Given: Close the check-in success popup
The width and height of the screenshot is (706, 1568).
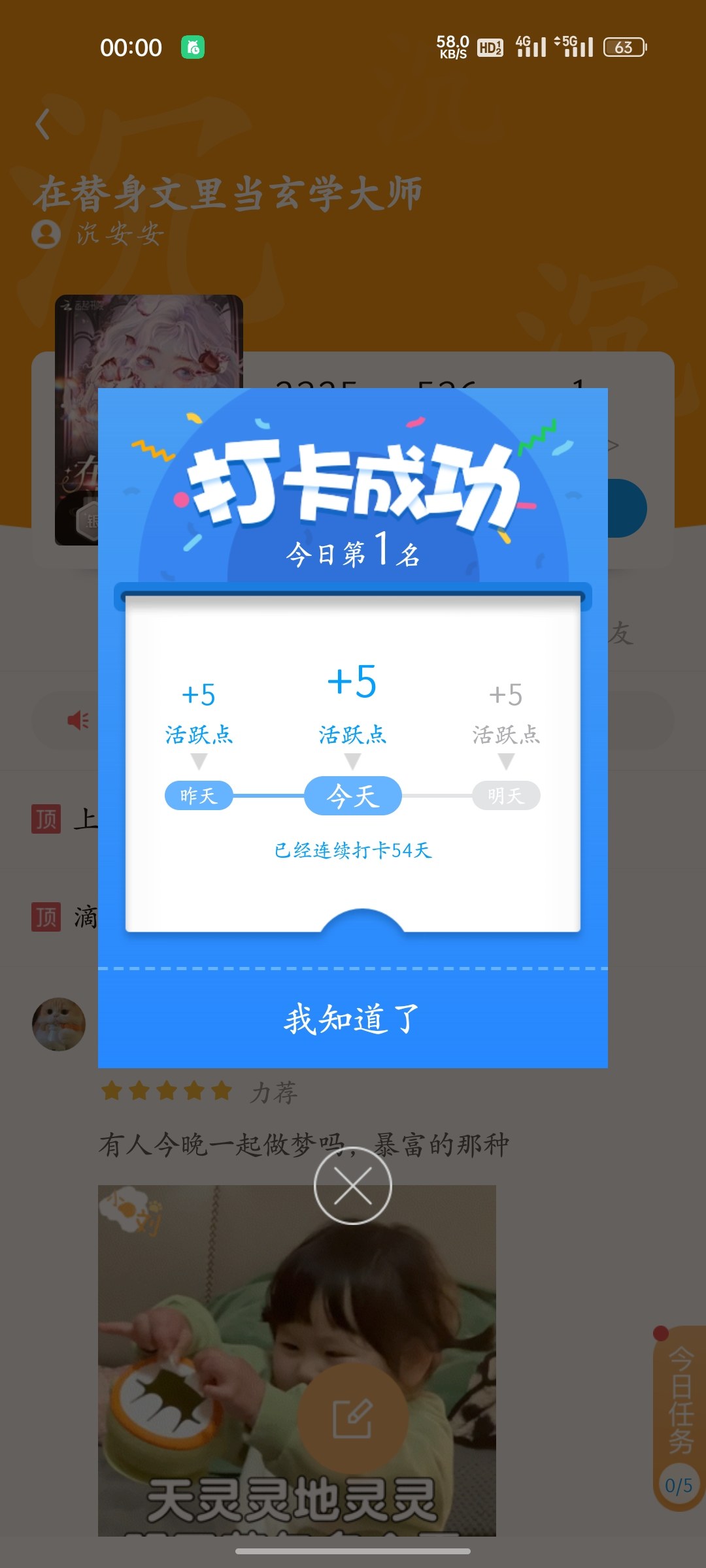Looking at the screenshot, I should tap(353, 1186).
